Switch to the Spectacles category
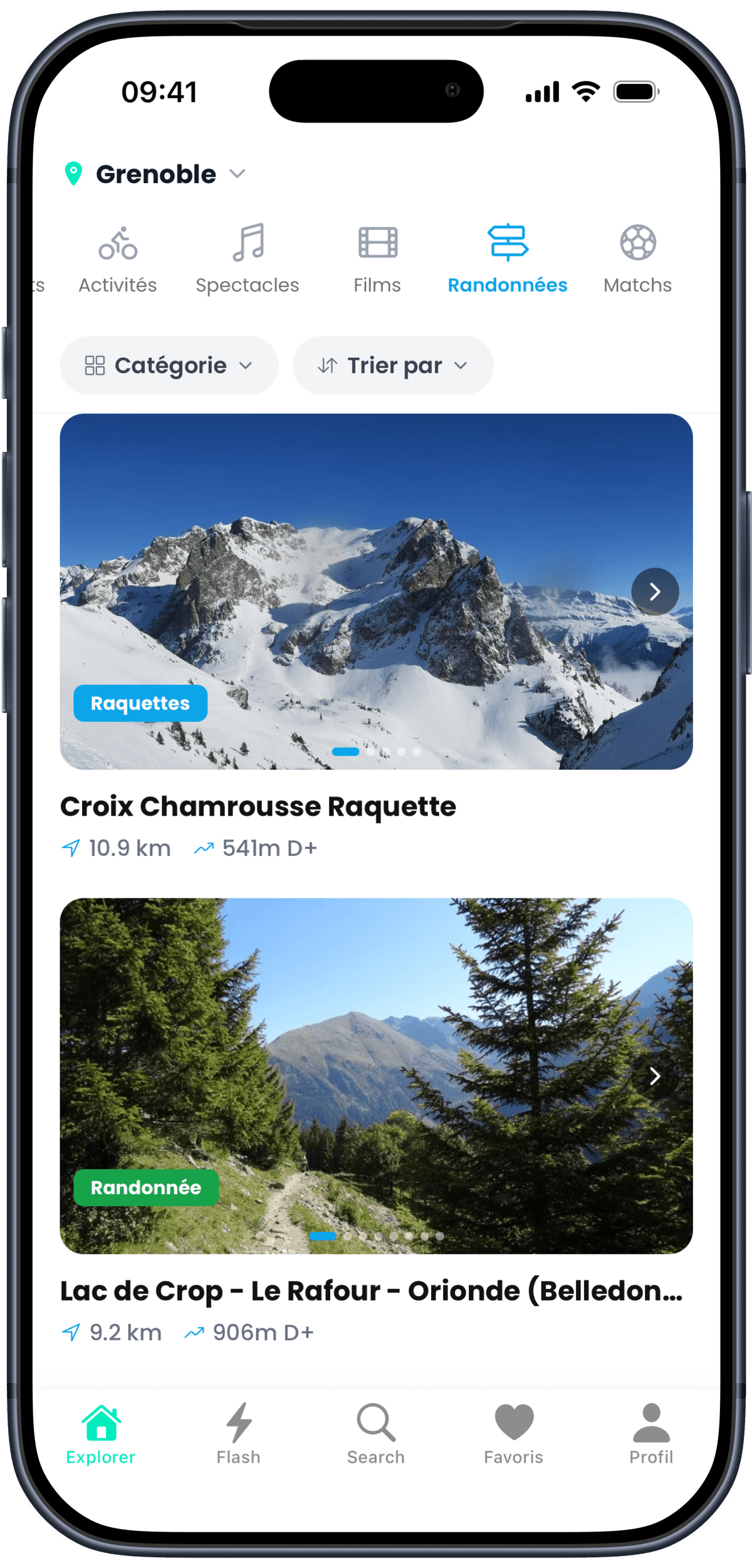The height and width of the screenshot is (1568, 752). pos(248,259)
